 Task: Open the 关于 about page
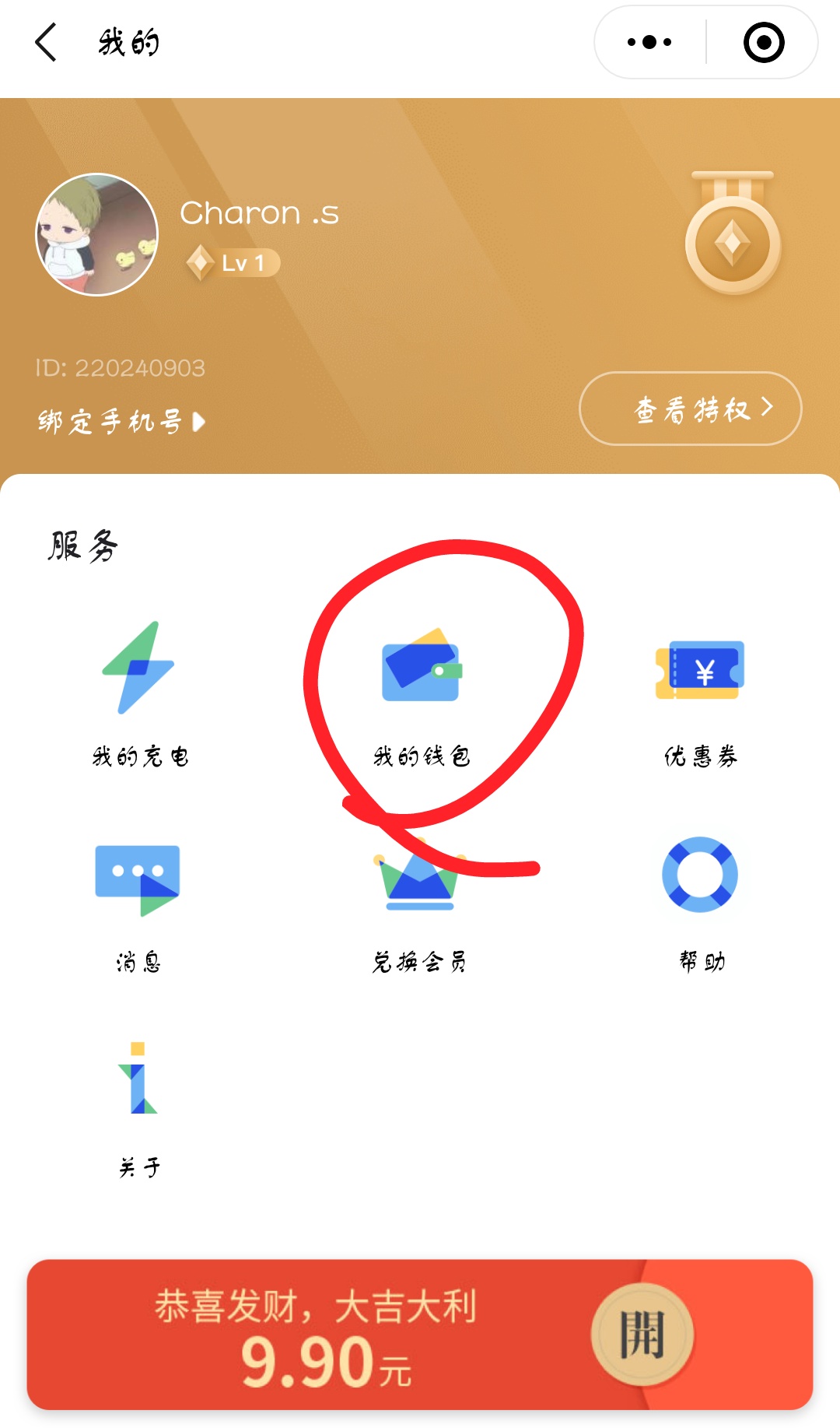pos(138,1105)
